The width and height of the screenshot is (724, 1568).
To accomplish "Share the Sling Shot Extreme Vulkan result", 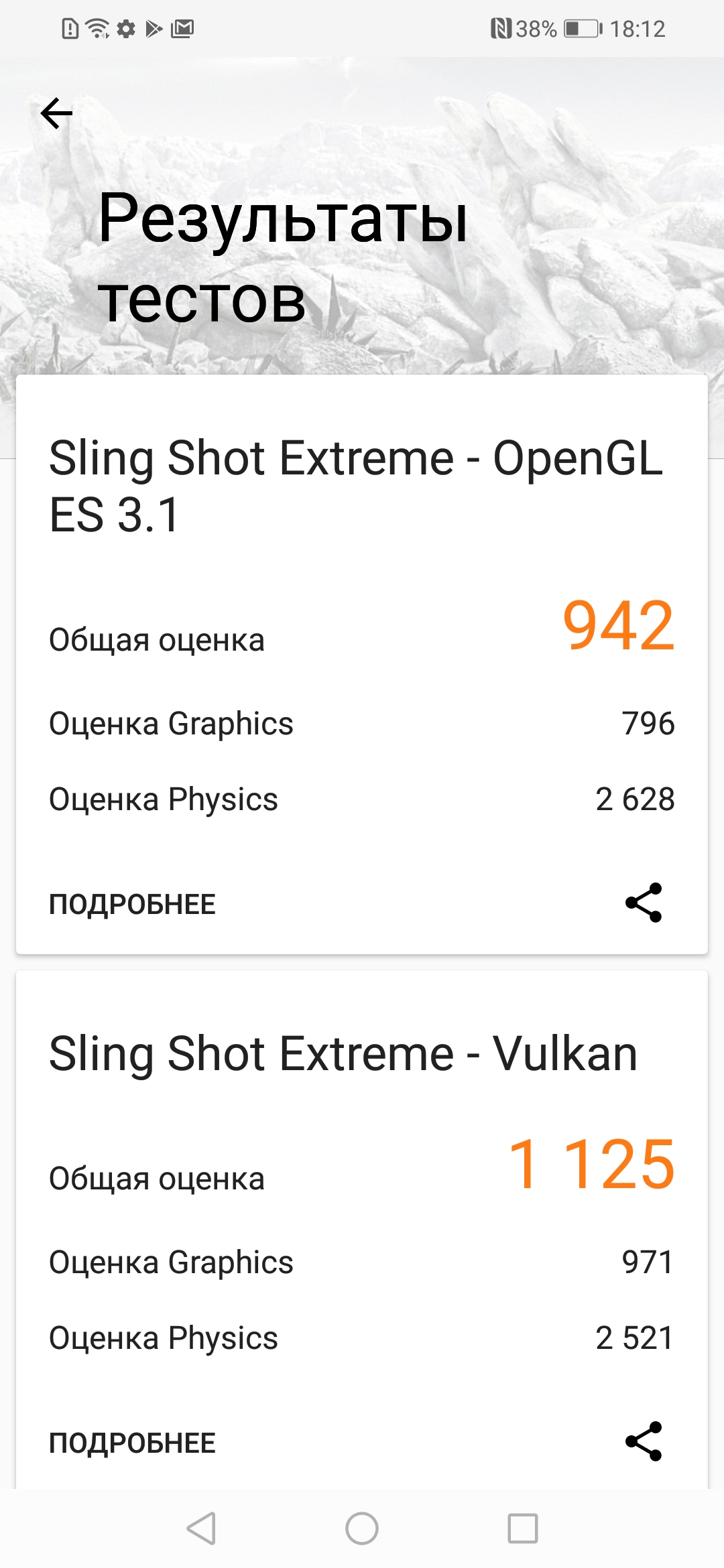I will tap(644, 1441).
